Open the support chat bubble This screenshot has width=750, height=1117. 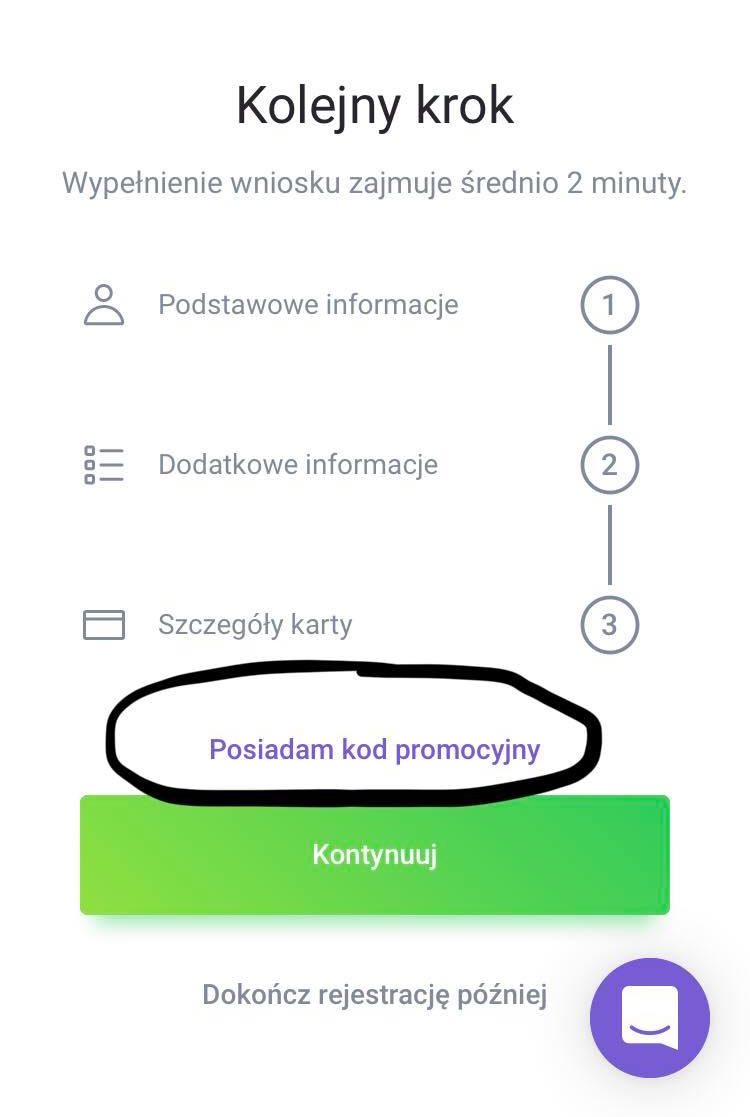click(650, 1017)
